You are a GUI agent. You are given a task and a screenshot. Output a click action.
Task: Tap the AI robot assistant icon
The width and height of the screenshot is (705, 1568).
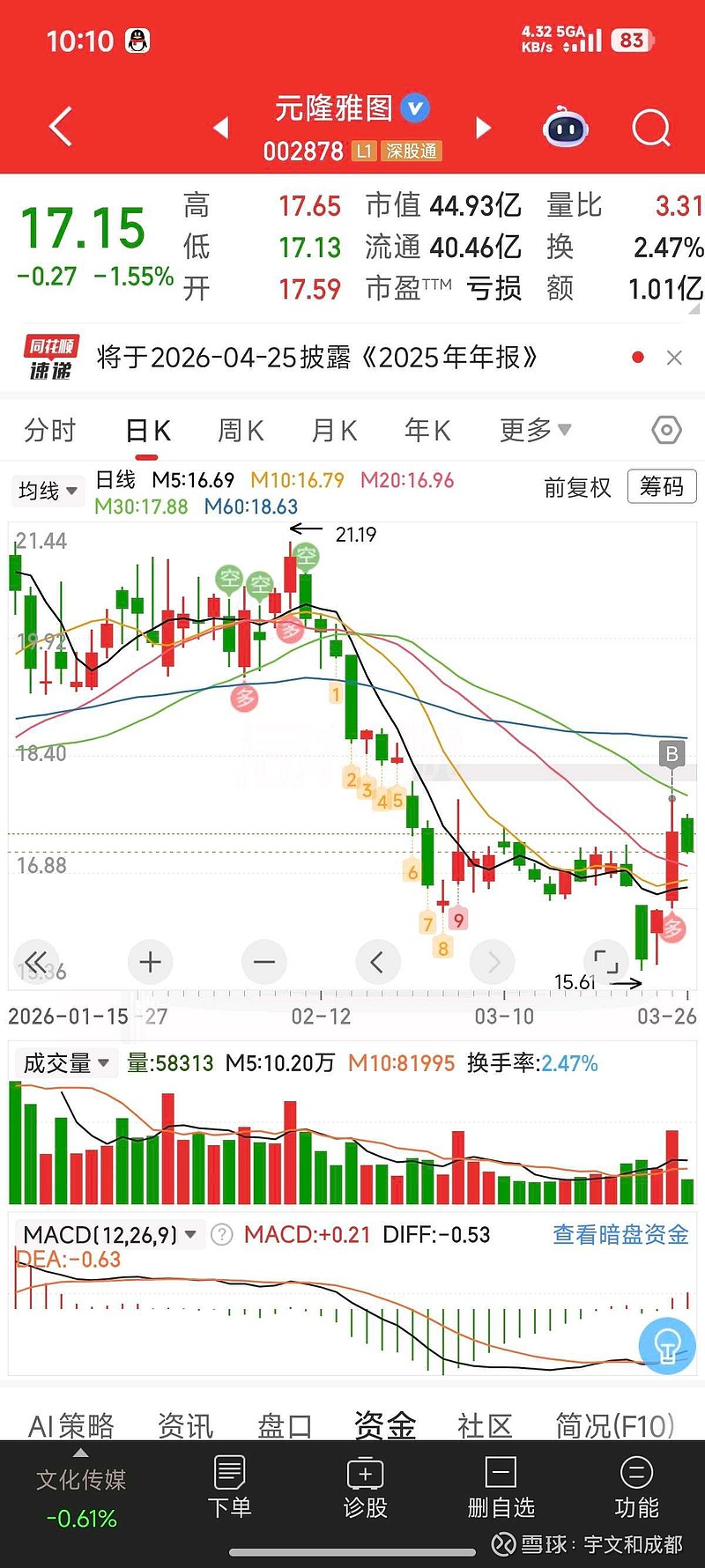click(565, 127)
